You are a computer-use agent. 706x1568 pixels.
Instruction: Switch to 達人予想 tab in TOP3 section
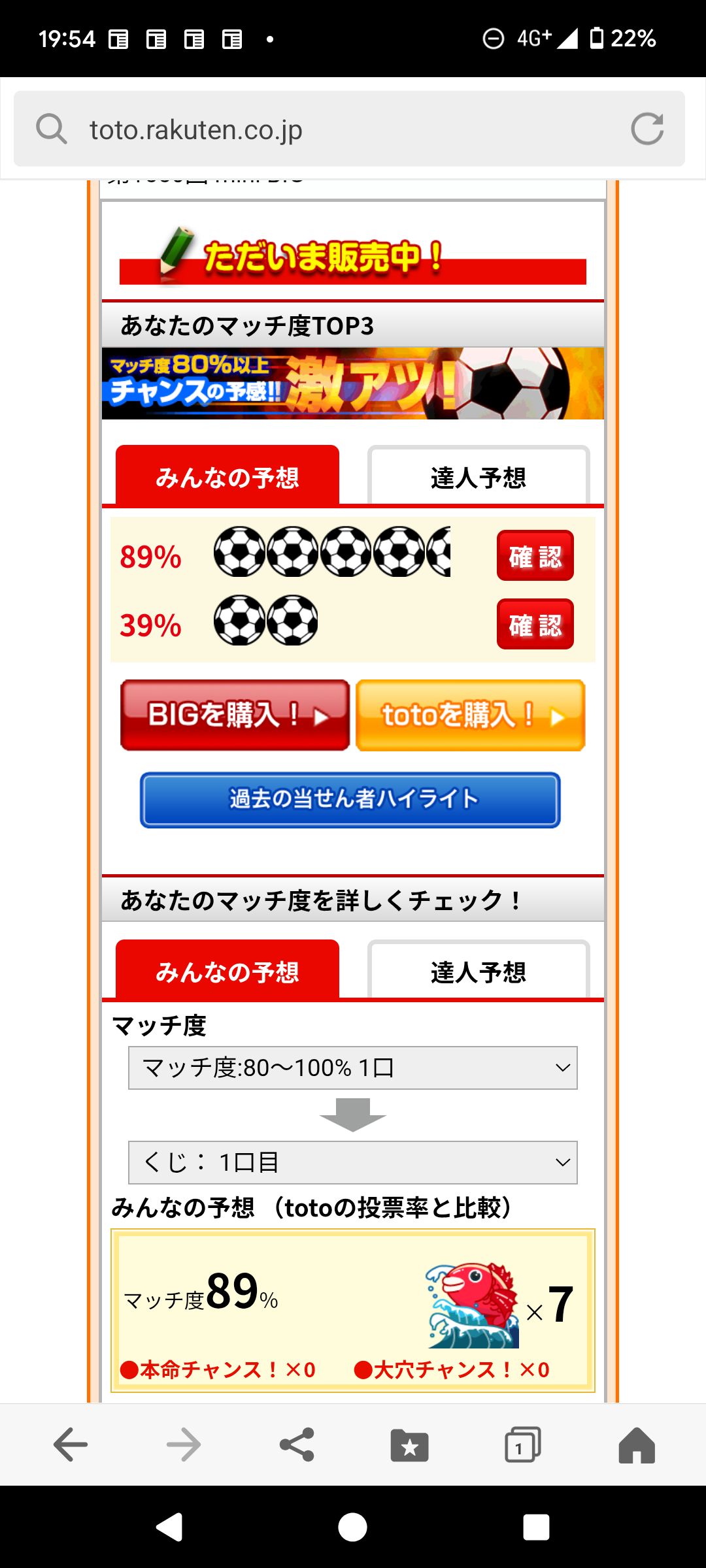(479, 477)
